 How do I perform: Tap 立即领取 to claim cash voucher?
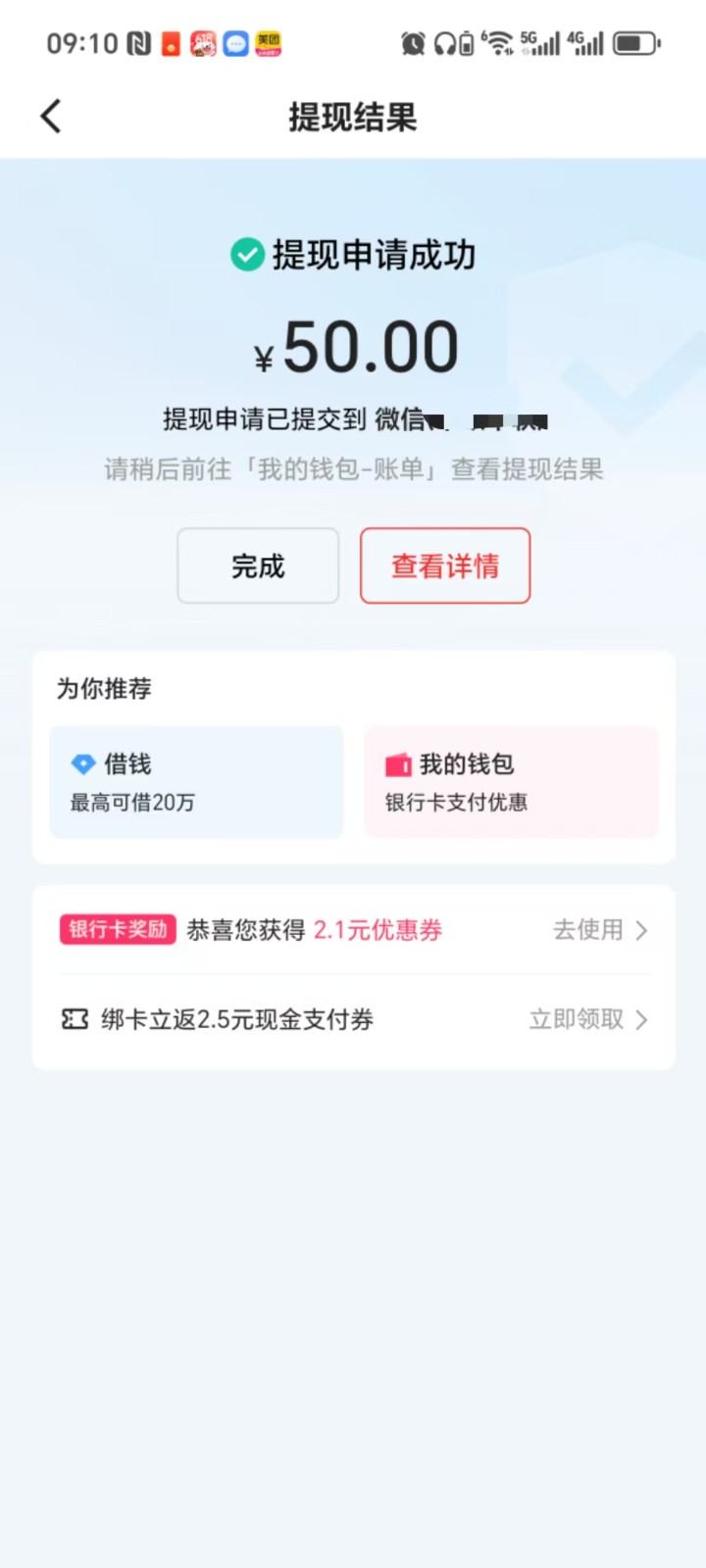(574, 1019)
